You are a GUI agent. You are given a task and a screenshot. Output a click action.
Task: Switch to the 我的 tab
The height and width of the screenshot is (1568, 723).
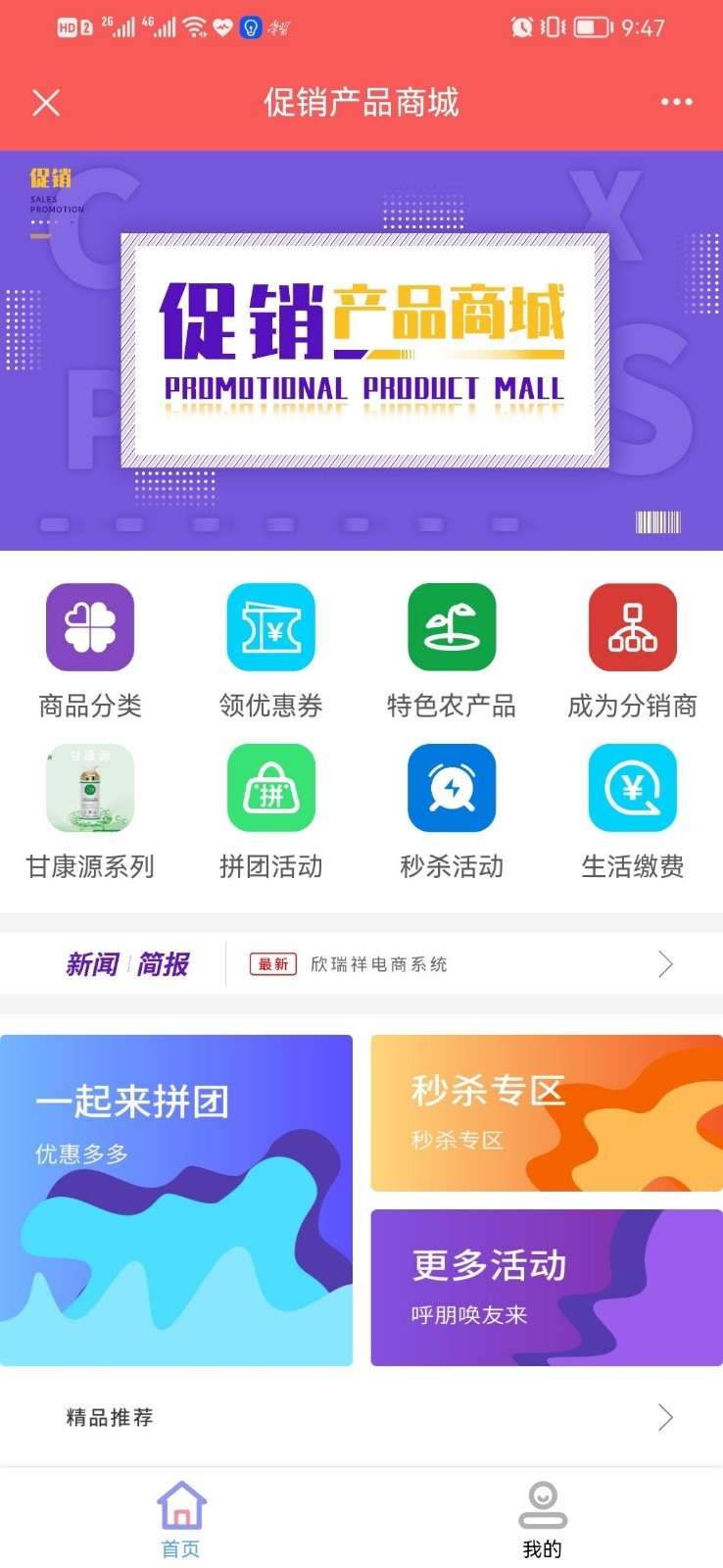(542, 1520)
